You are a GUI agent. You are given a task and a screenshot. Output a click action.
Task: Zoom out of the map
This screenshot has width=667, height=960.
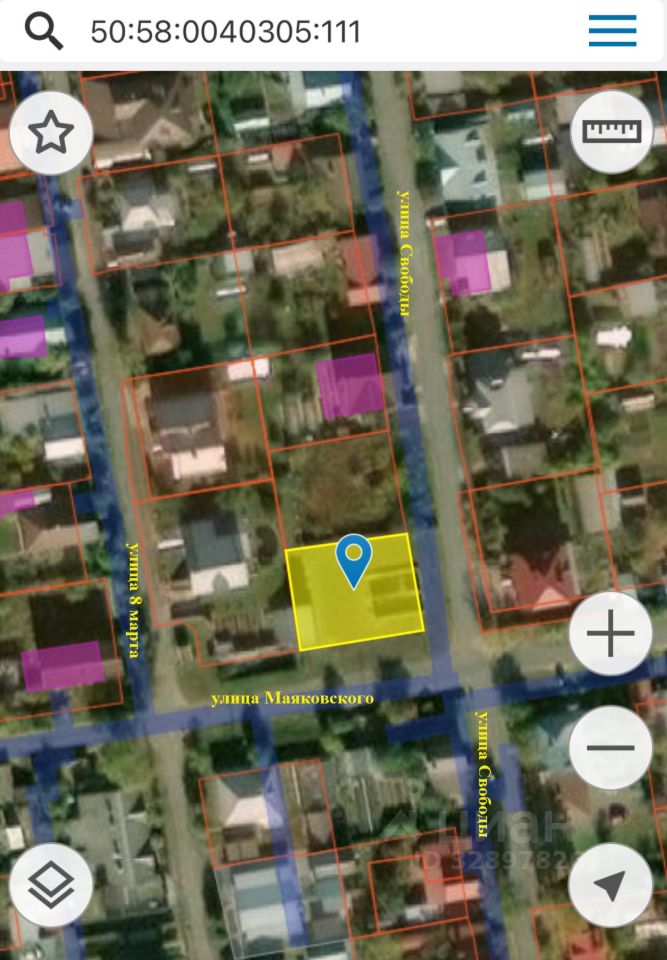tap(611, 746)
